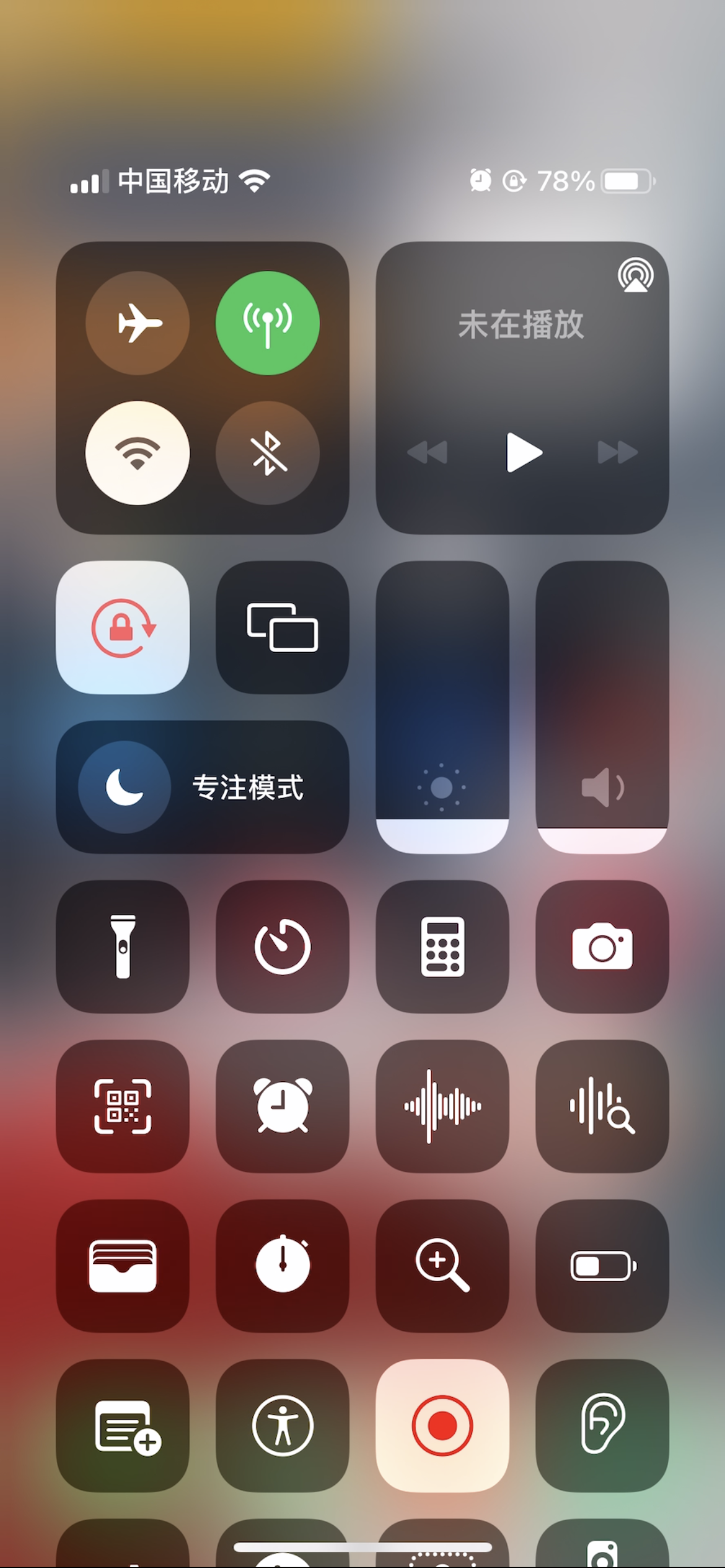Disable portrait orientation lock
725x1568 pixels.
point(123,627)
